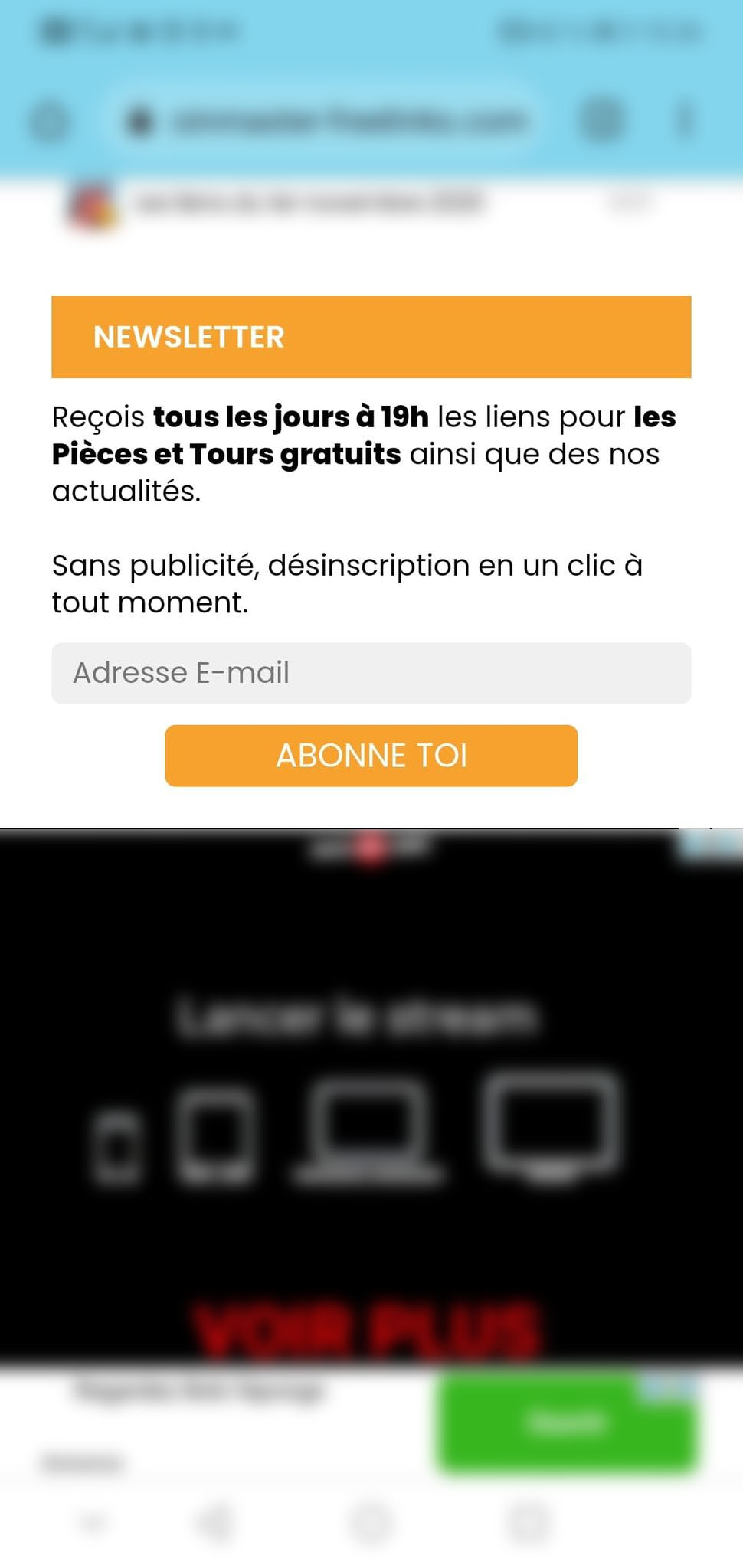743x1568 pixels.
Task: Tap the browser address bar
Action: [337, 120]
